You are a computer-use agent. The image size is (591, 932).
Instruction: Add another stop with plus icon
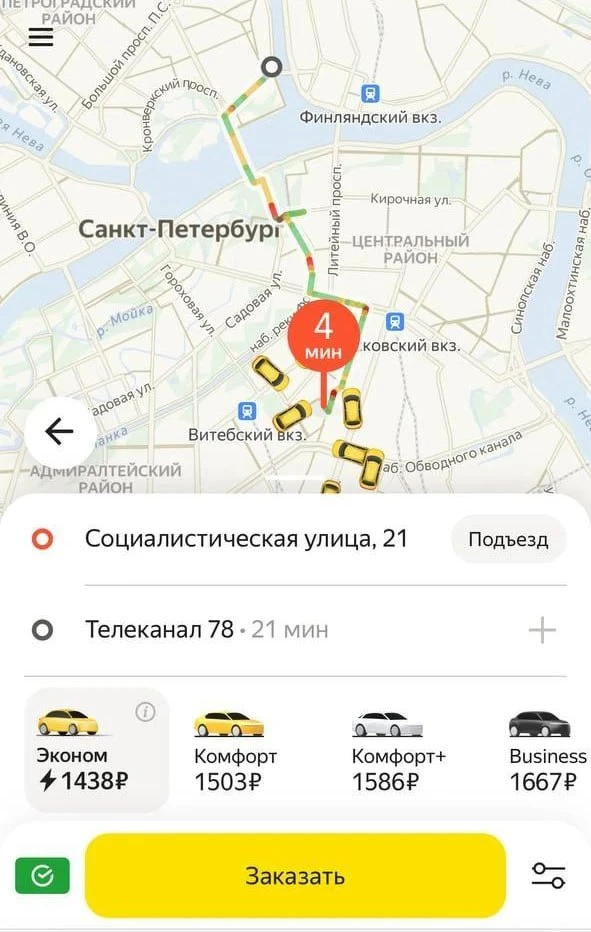pyautogui.click(x=542, y=630)
